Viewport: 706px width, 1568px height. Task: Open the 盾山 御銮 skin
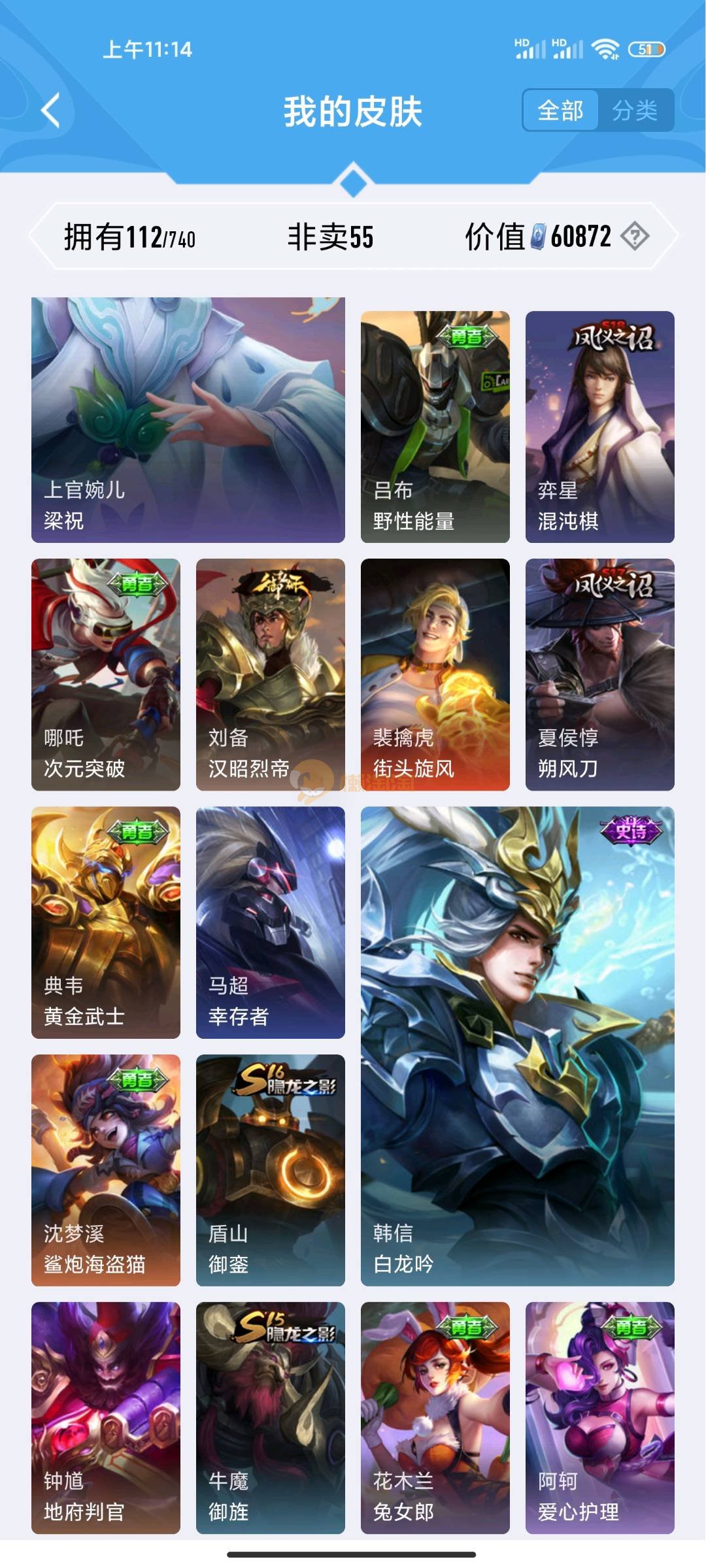tap(270, 1169)
